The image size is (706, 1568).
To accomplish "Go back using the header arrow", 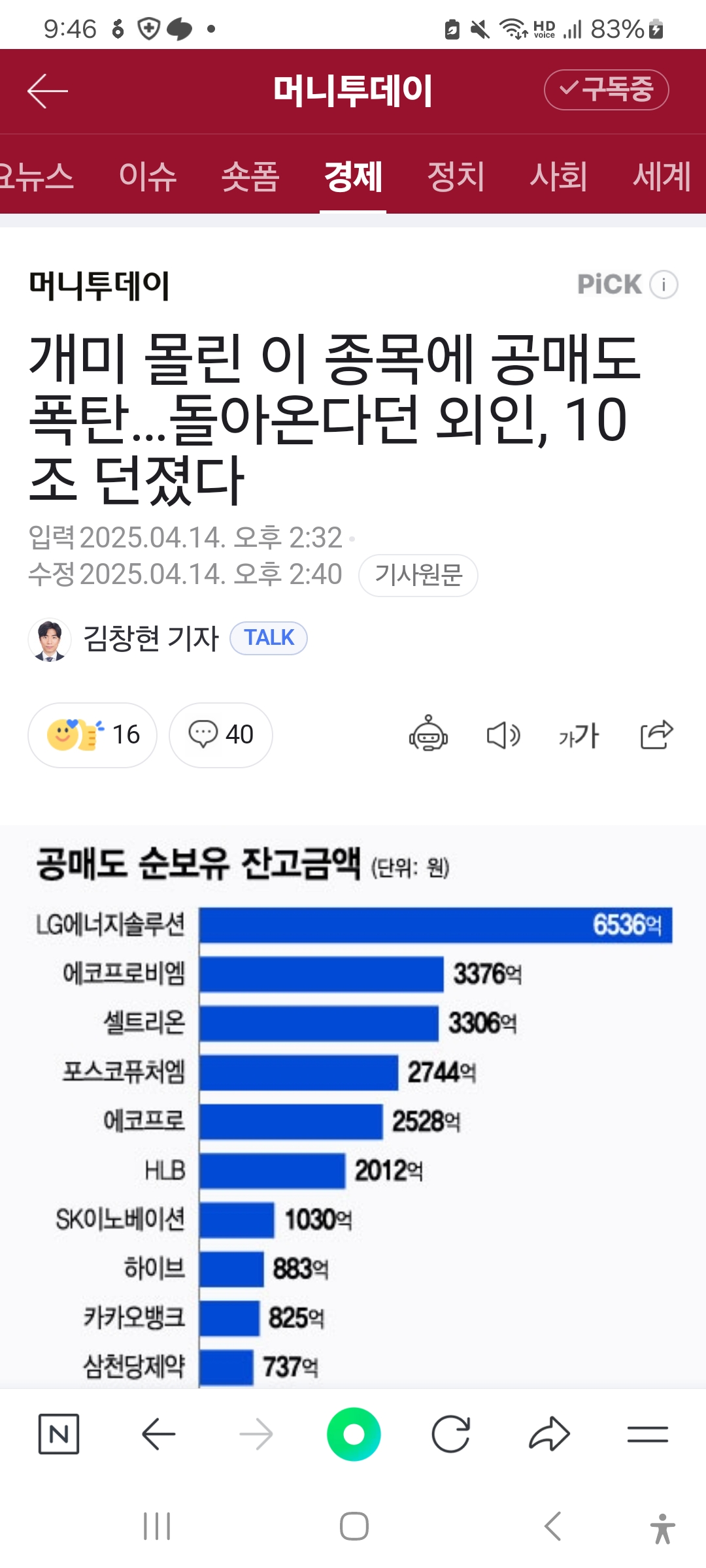I will (x=48, y=91).
